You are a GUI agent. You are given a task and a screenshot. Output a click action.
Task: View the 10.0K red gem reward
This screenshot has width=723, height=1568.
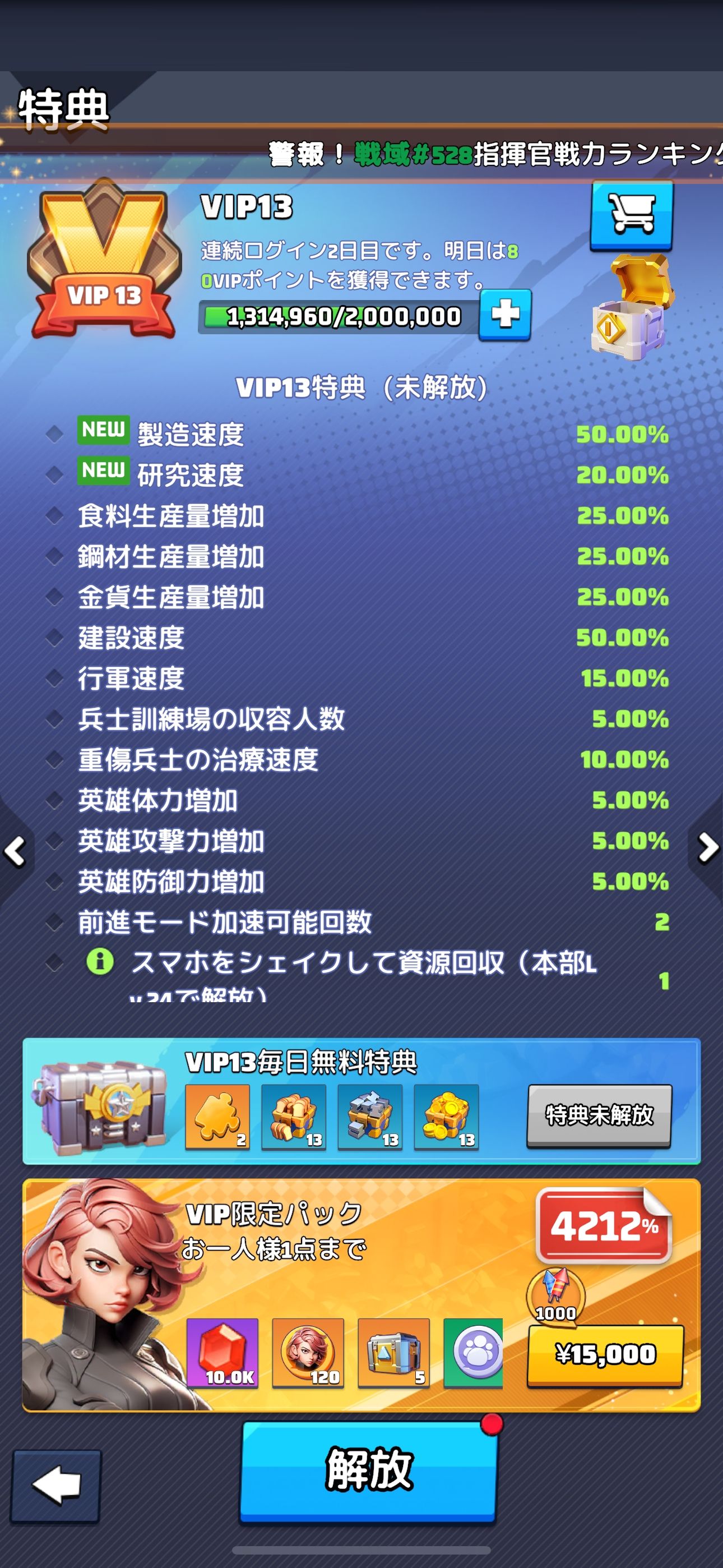point(223,1352)
